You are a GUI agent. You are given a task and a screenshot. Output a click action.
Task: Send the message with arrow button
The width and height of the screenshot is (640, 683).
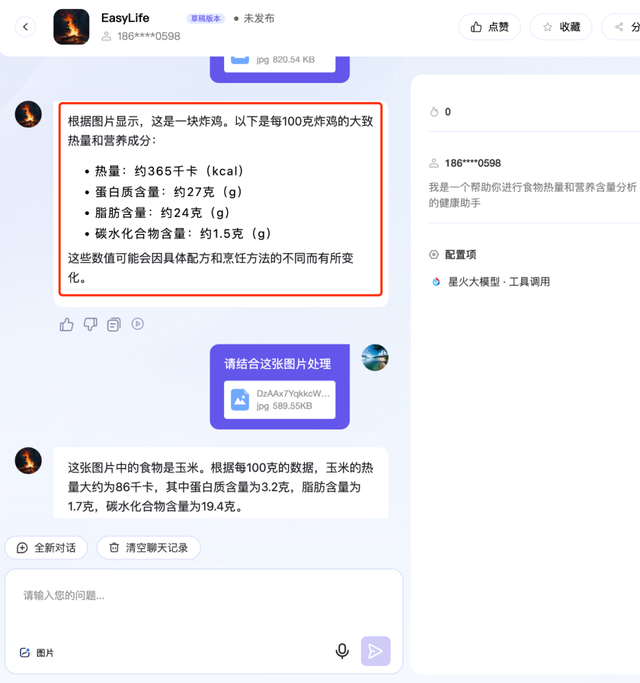pyautogui.click(x=376, y=651)
